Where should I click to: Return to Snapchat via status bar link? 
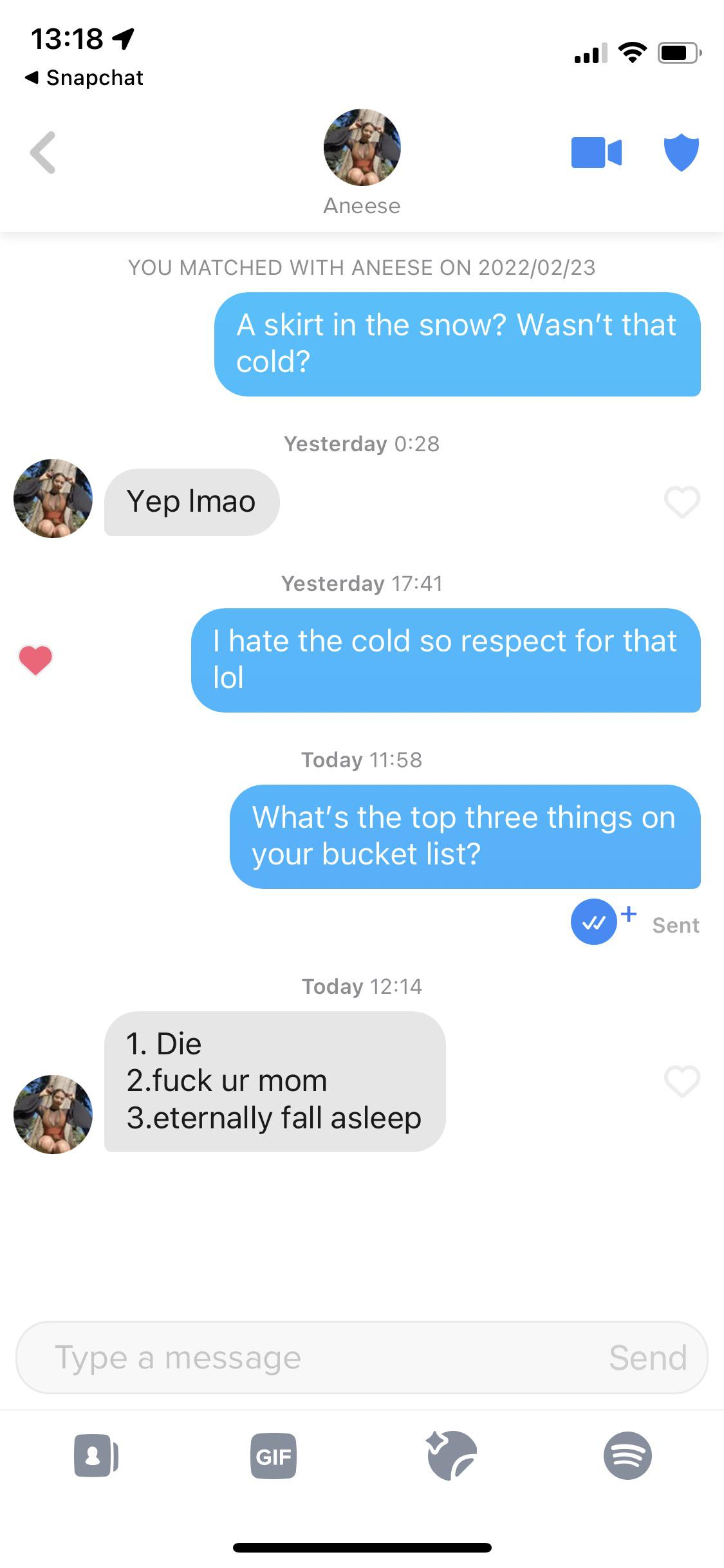[84, 78]
